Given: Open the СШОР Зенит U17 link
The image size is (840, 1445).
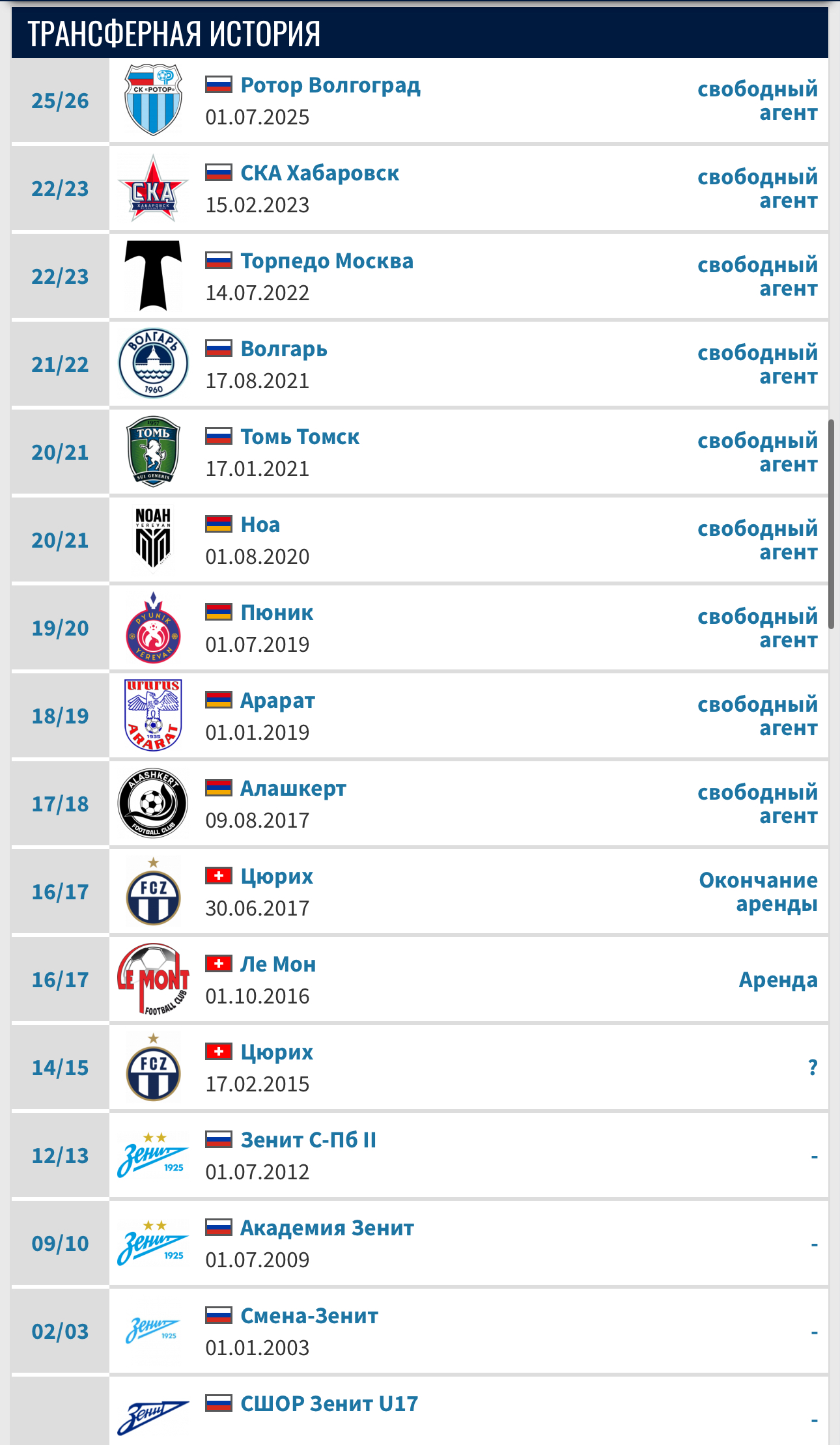Looking at the screenshot, I should [x=329, y=1404].
